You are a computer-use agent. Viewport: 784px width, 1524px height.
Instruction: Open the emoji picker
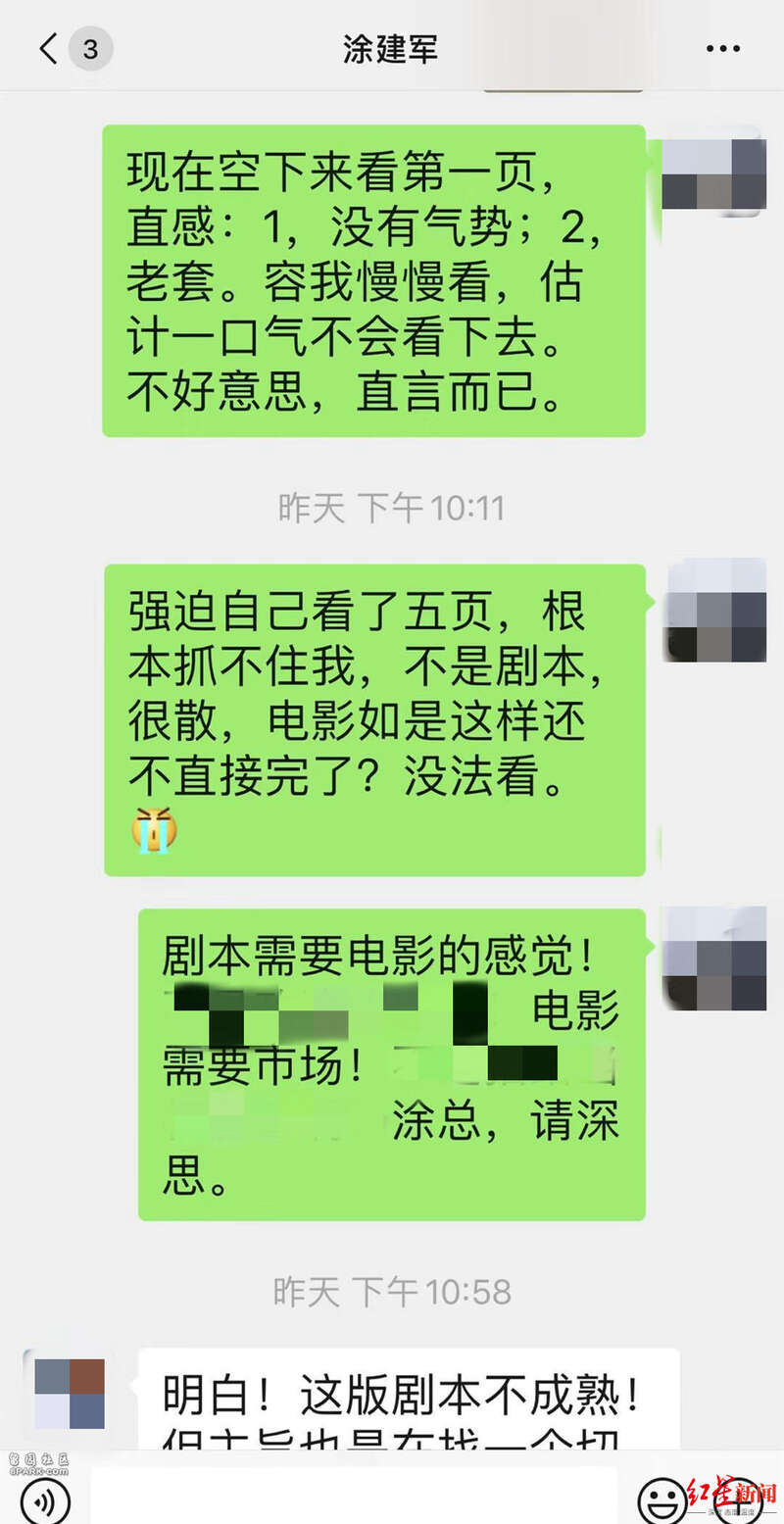point(662,1499)
